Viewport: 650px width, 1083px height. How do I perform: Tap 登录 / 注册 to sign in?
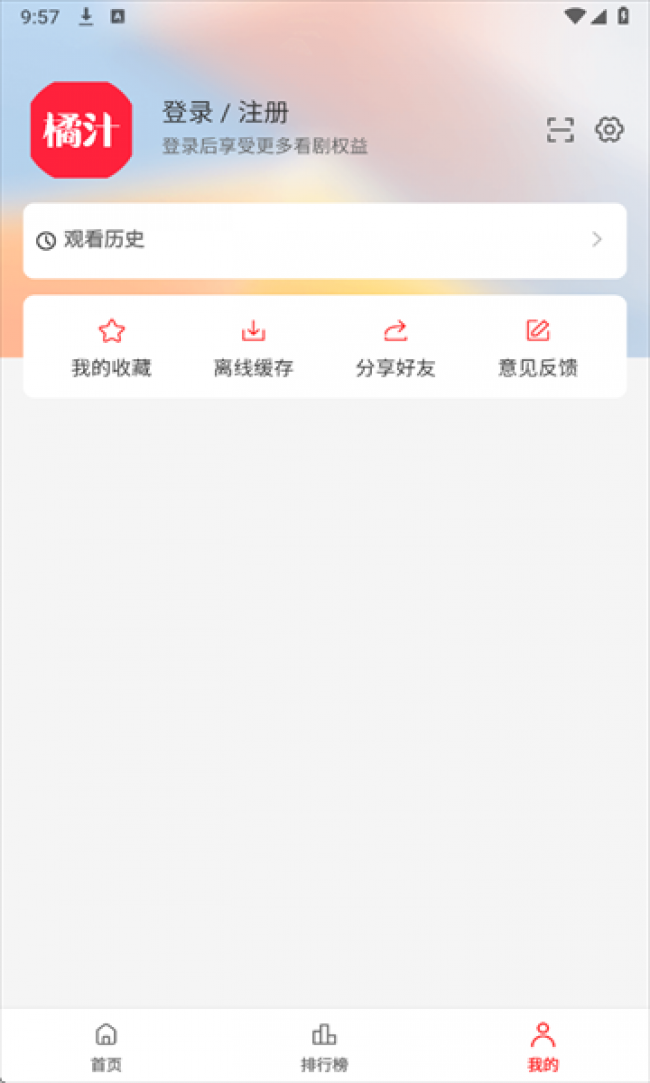pyautogui.click(x=226, y=112)
